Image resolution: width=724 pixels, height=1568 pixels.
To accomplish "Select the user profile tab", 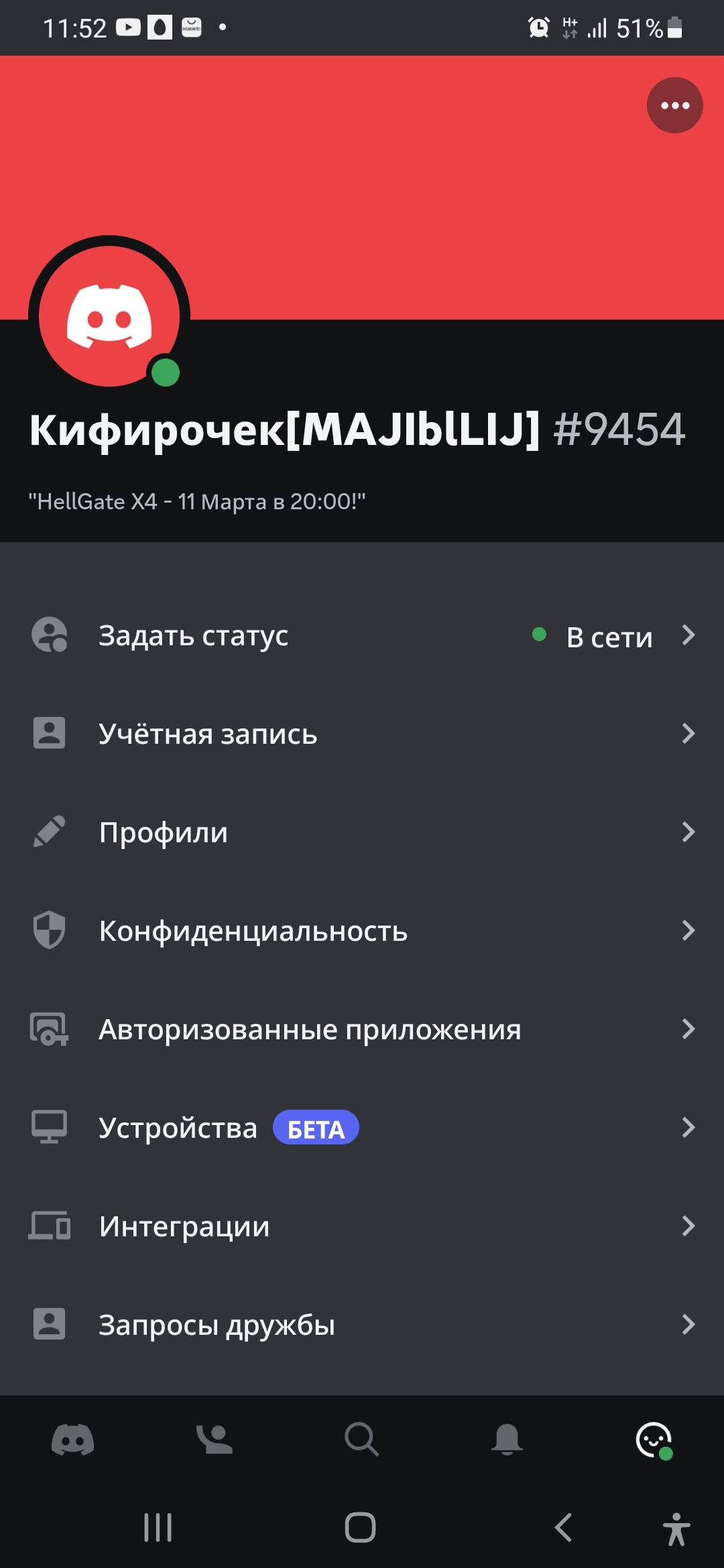I will click(x=654, y=1441).
